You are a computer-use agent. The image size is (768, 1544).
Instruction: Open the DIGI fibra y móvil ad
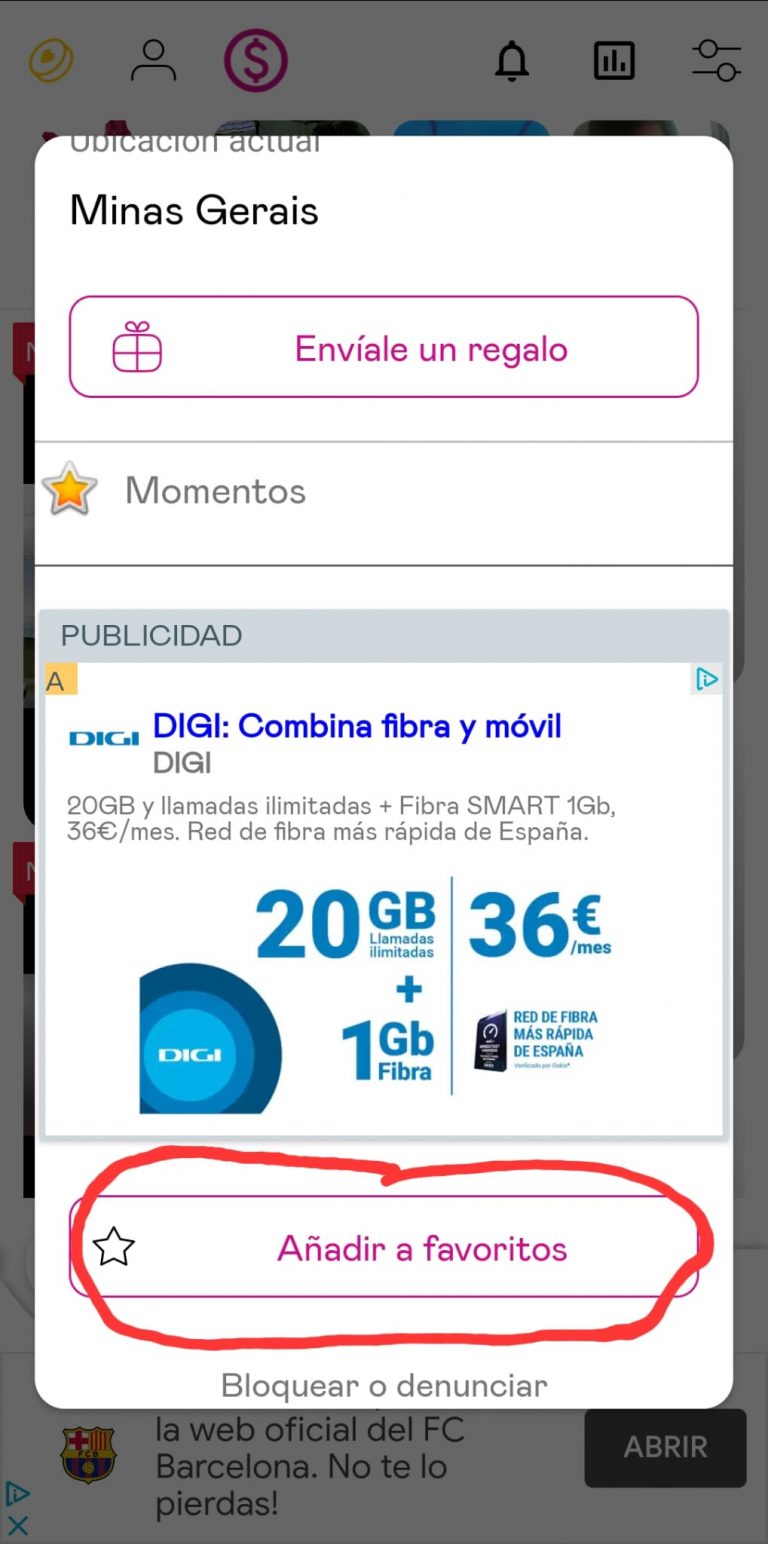(x=357, y=726)
